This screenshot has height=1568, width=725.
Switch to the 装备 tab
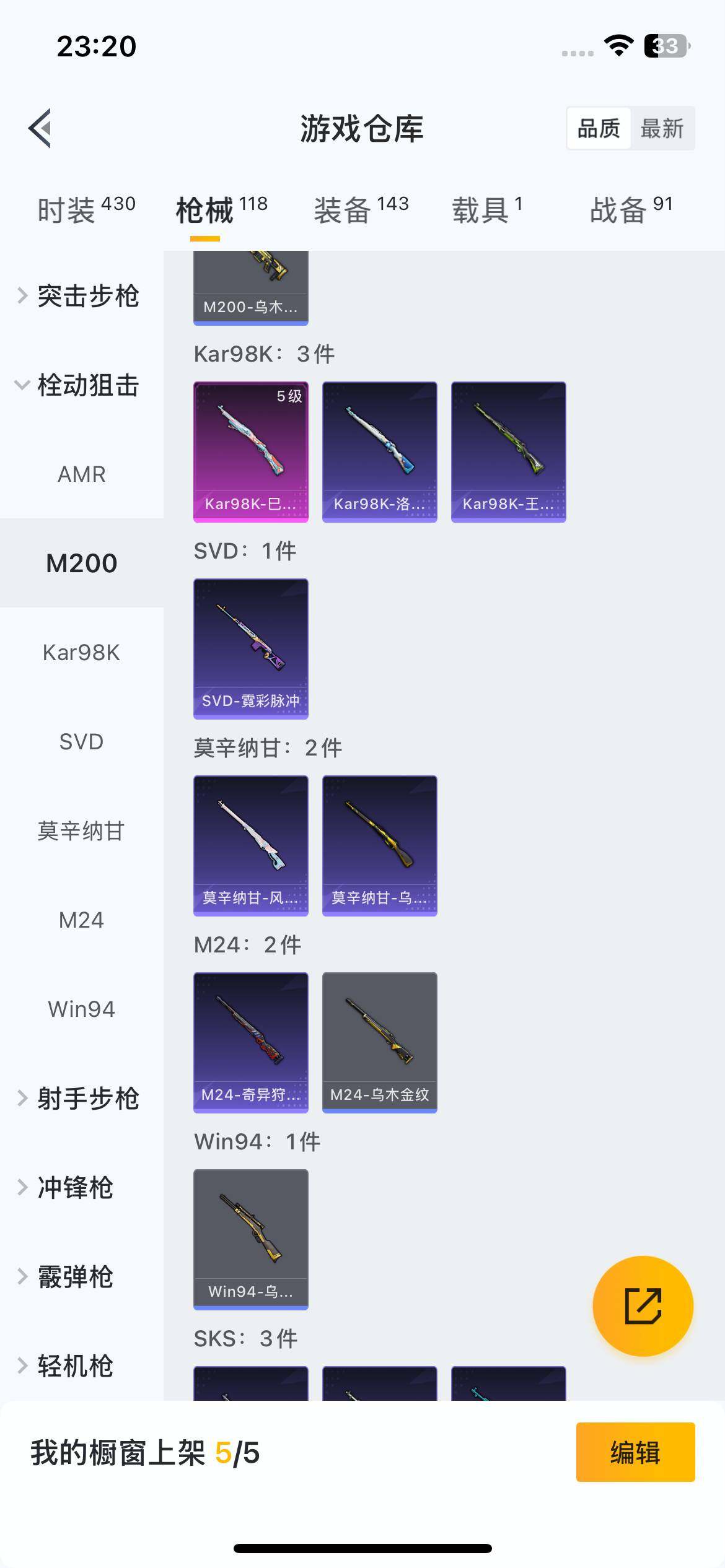tap(361, 210)
